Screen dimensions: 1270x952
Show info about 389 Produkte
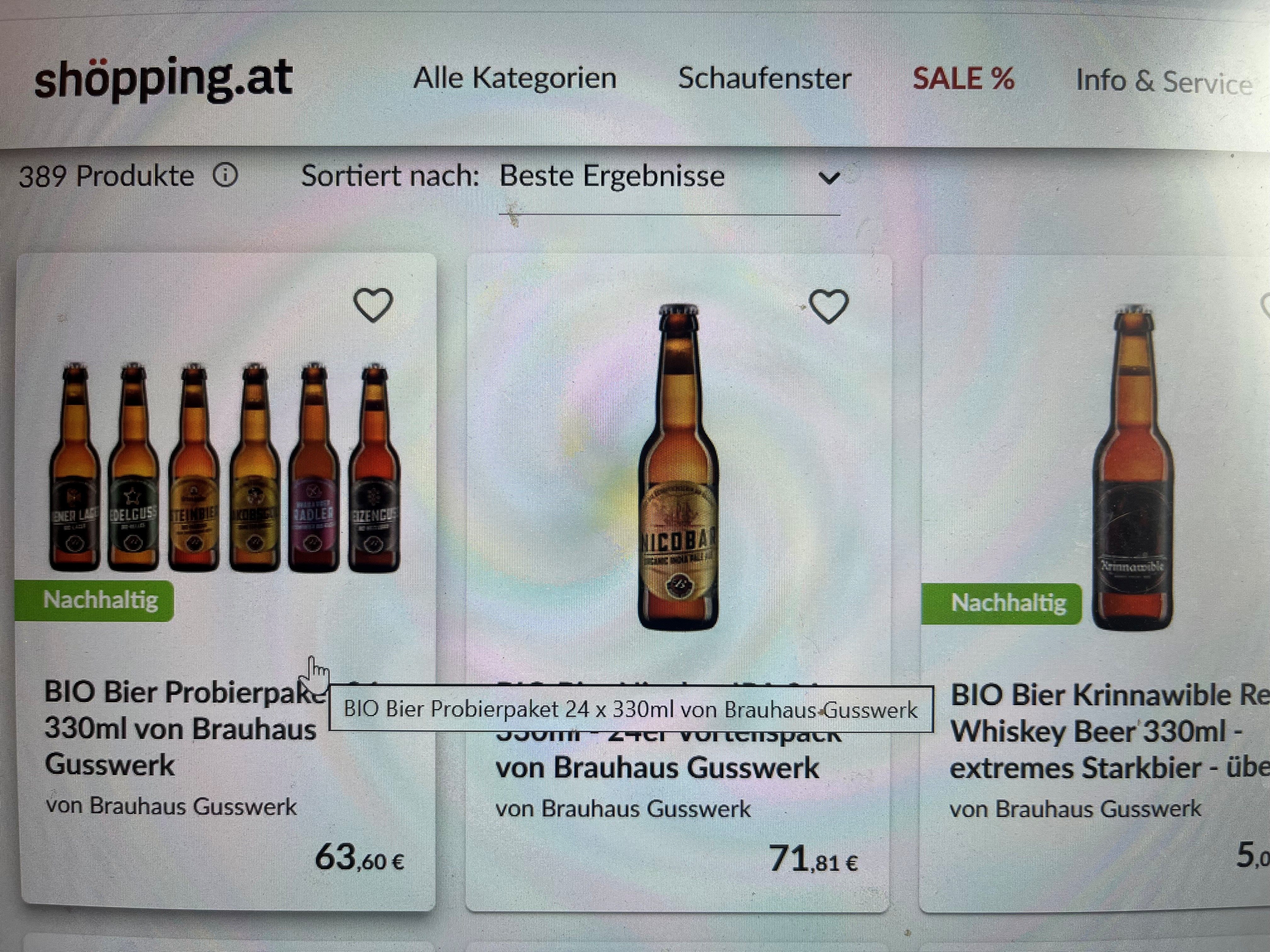[x=226, y=176]
